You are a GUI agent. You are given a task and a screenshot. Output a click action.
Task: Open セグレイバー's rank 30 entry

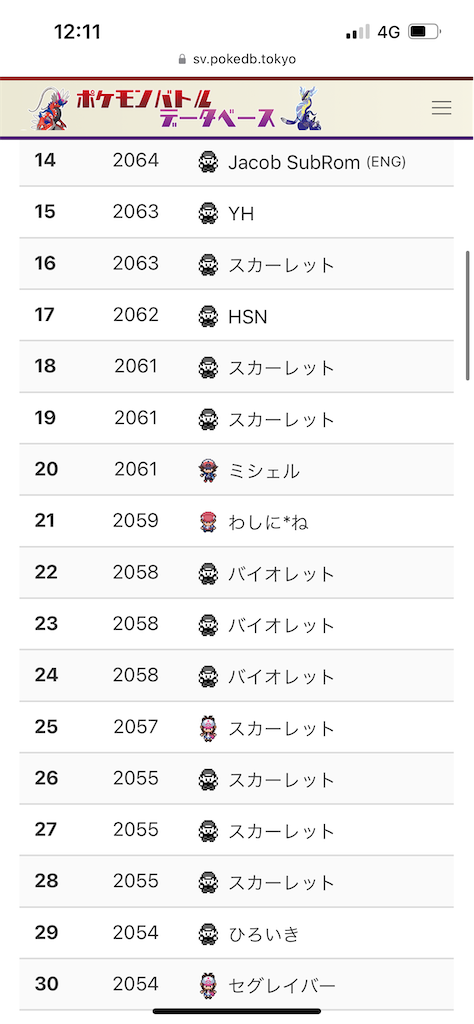click(236, 984)
